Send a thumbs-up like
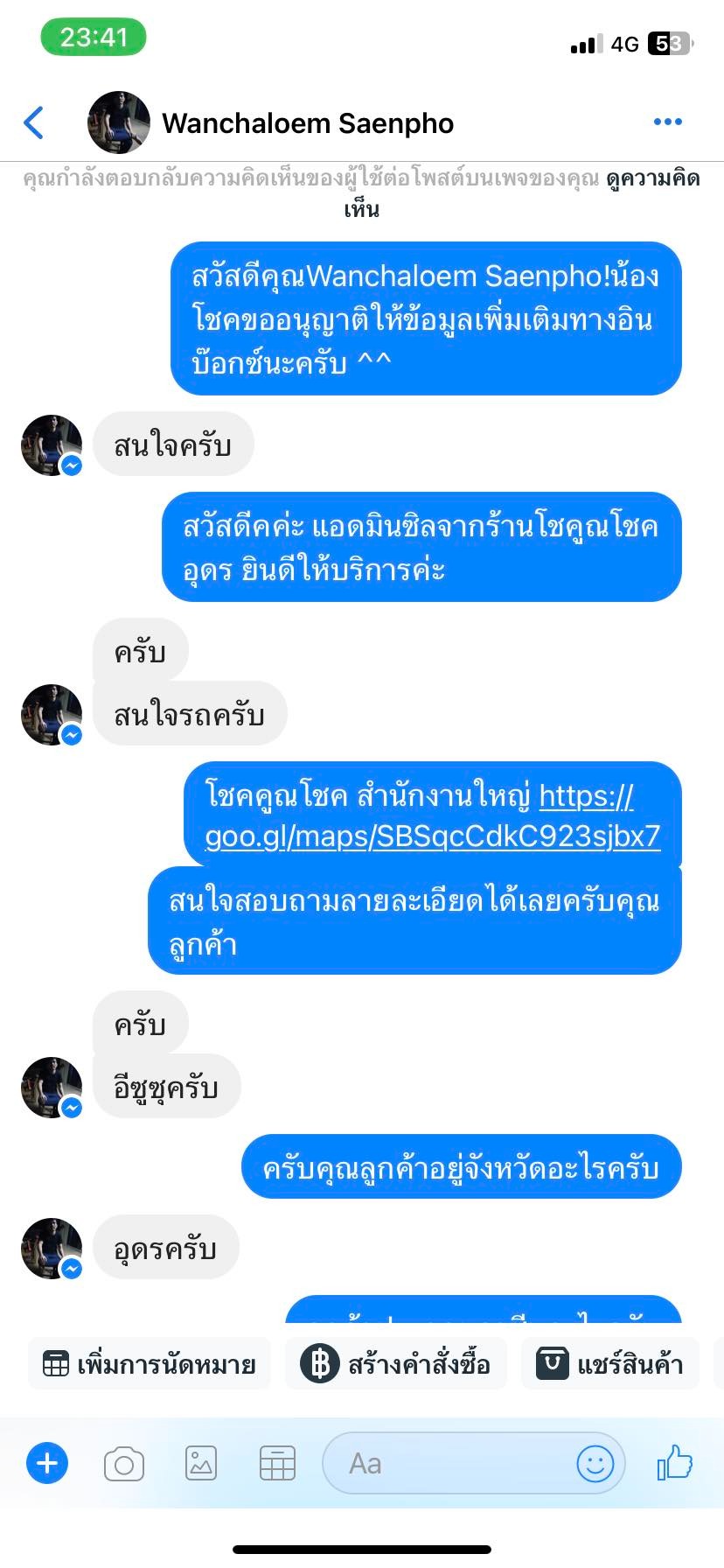Image resolution: width=724 pixels, height=1568 pixels. click(675, 1462)
